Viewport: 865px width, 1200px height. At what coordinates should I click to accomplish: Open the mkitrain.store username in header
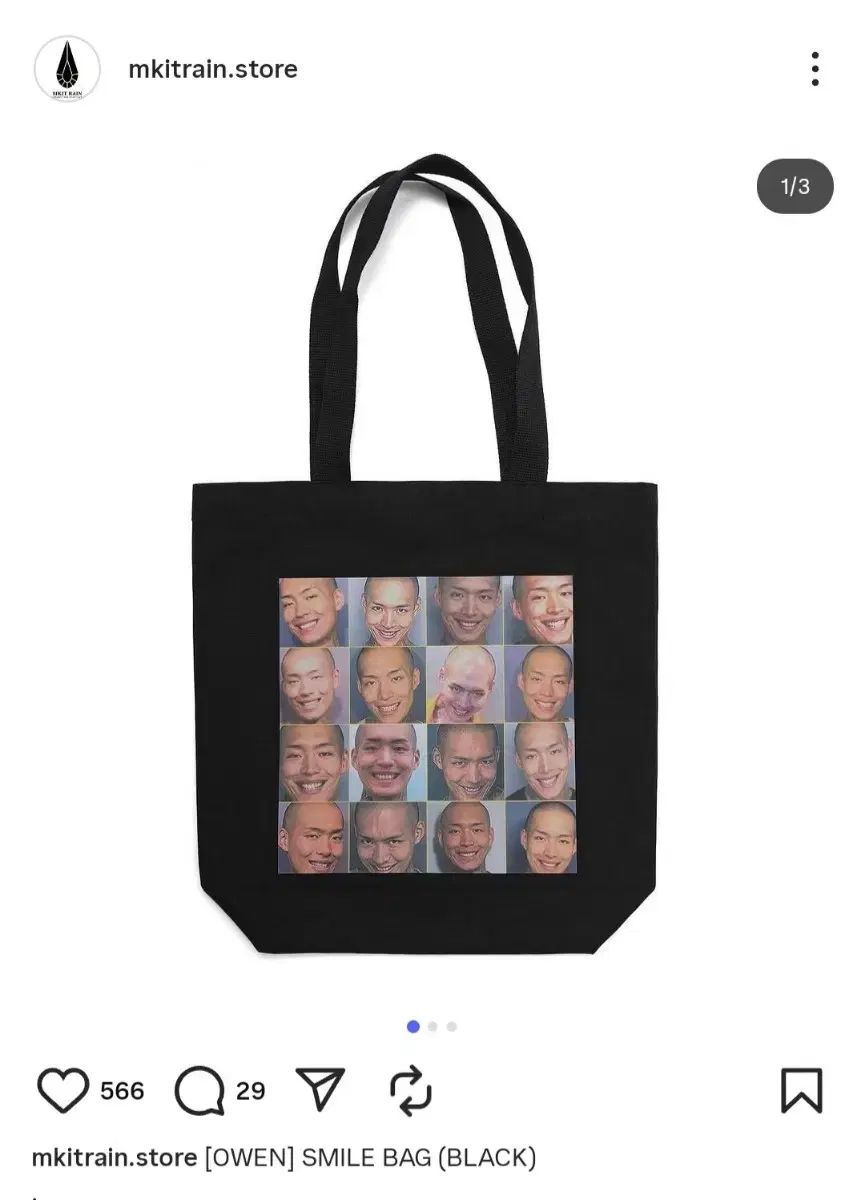[213, 69]
